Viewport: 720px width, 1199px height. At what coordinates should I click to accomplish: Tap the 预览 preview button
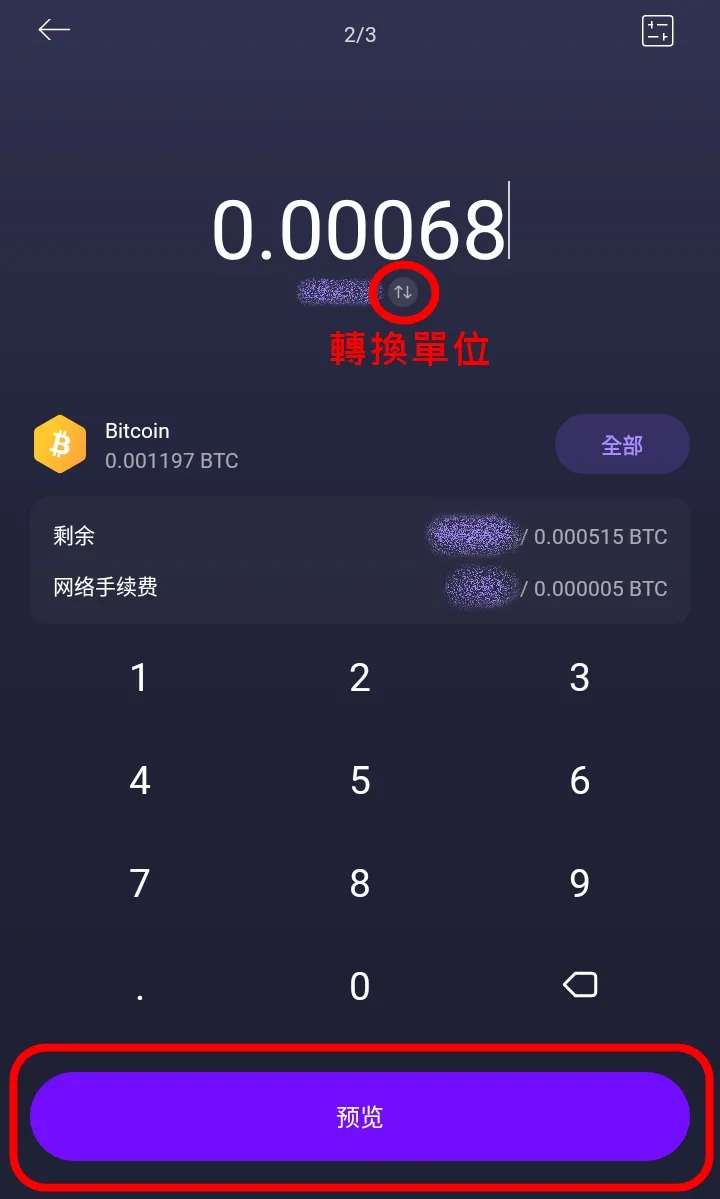tap(360, 1116)
